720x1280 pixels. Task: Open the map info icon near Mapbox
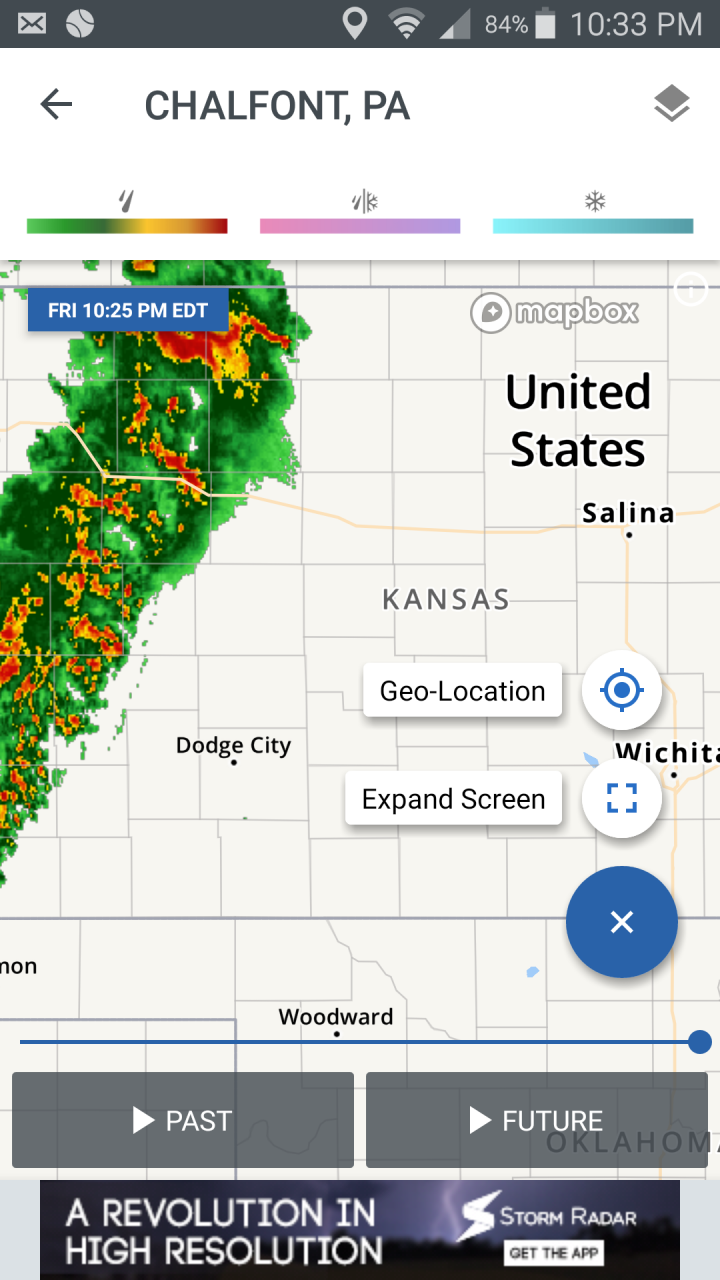691,291
